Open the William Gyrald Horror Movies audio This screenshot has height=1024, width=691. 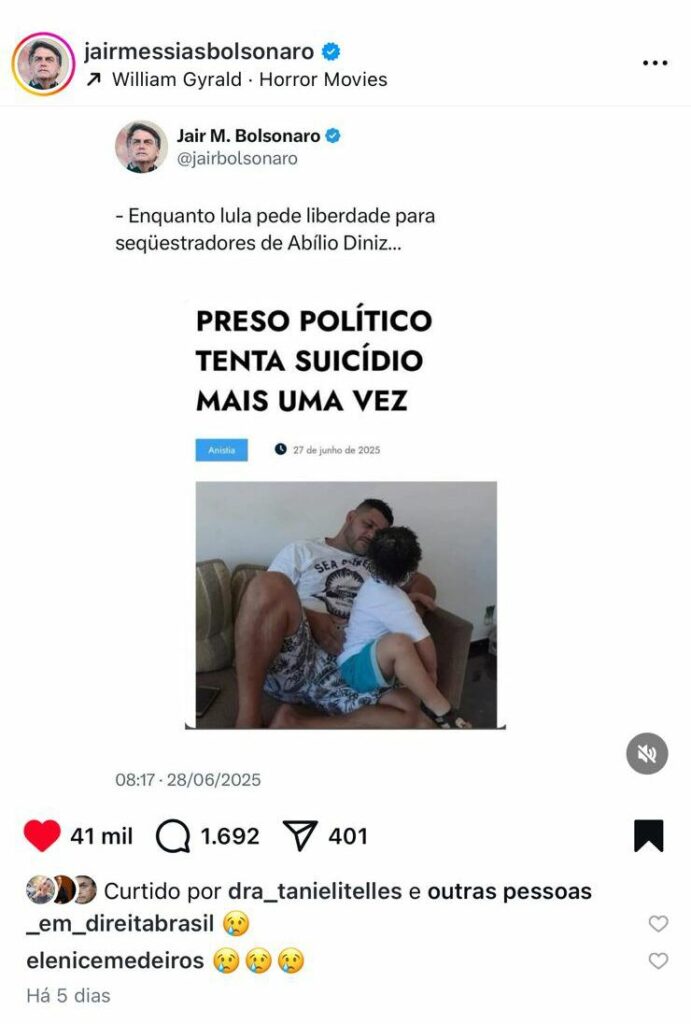pyautogui.click(x=248, y=79)
